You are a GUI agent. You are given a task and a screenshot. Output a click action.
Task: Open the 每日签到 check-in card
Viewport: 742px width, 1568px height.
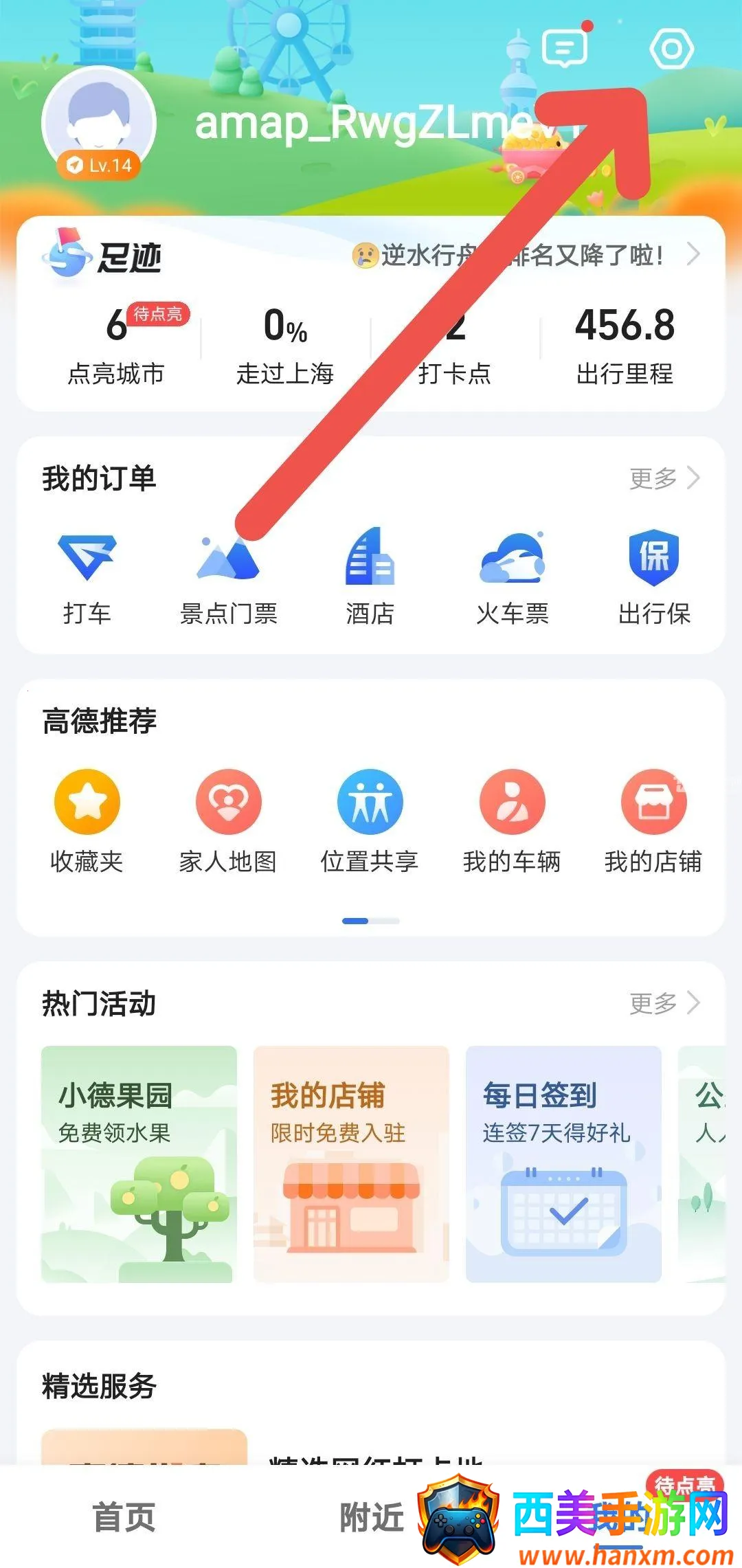coord(563,1164)
